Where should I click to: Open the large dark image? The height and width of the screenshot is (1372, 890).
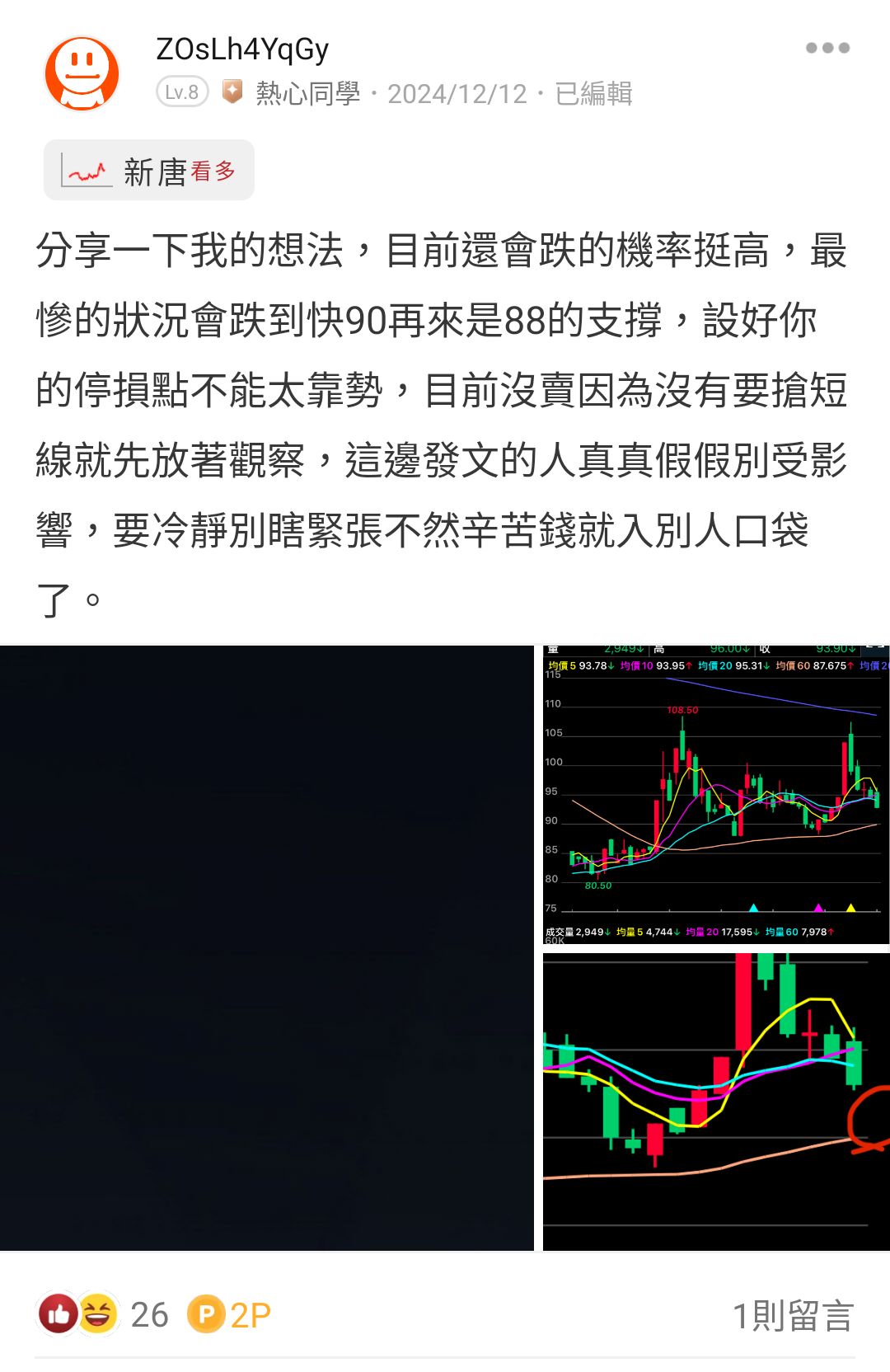267,948
